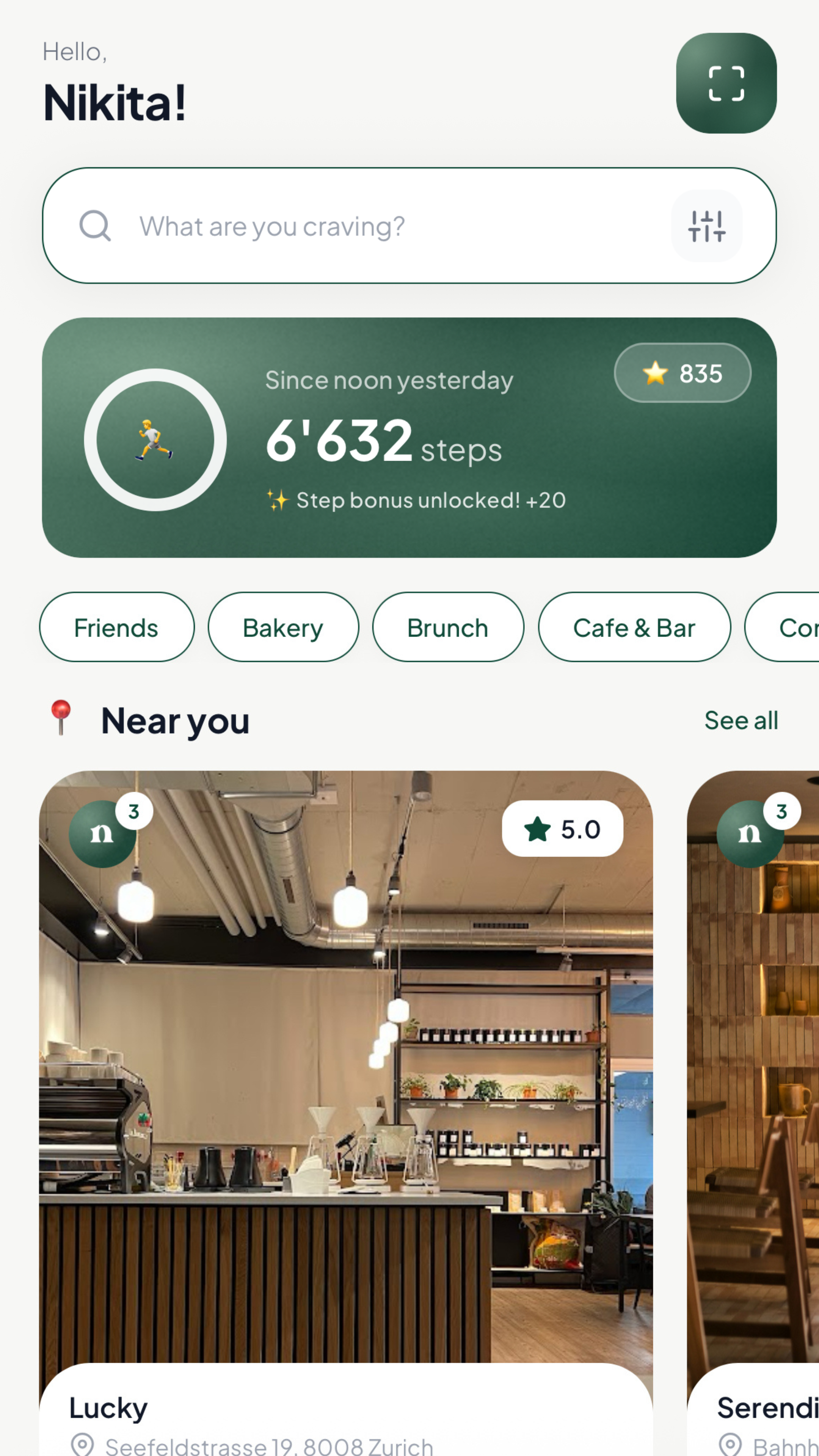See all places near you
The height and width of the screenshot is (1456, 819).
[x=741, y=721]
